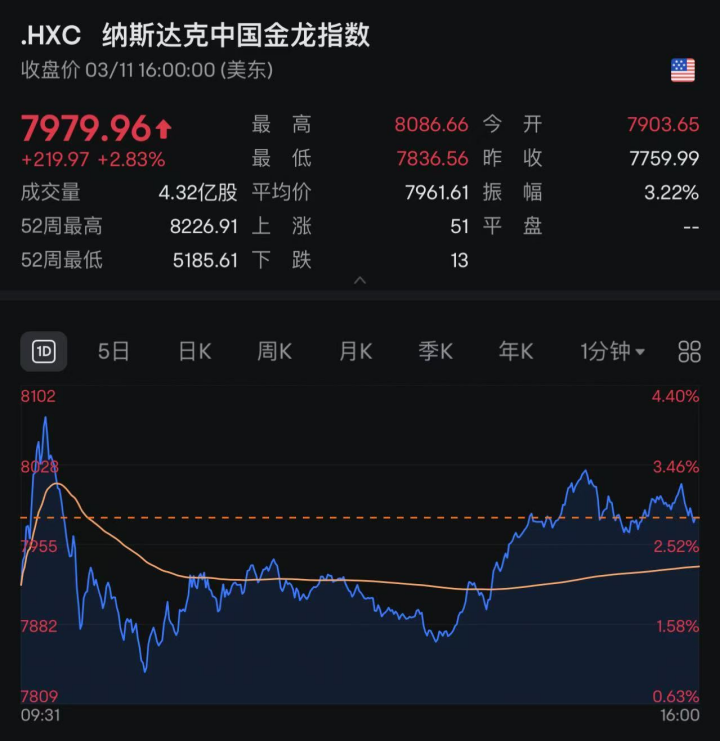
Task: Switch to the 5日 chart tab
Action: (114, 351)
